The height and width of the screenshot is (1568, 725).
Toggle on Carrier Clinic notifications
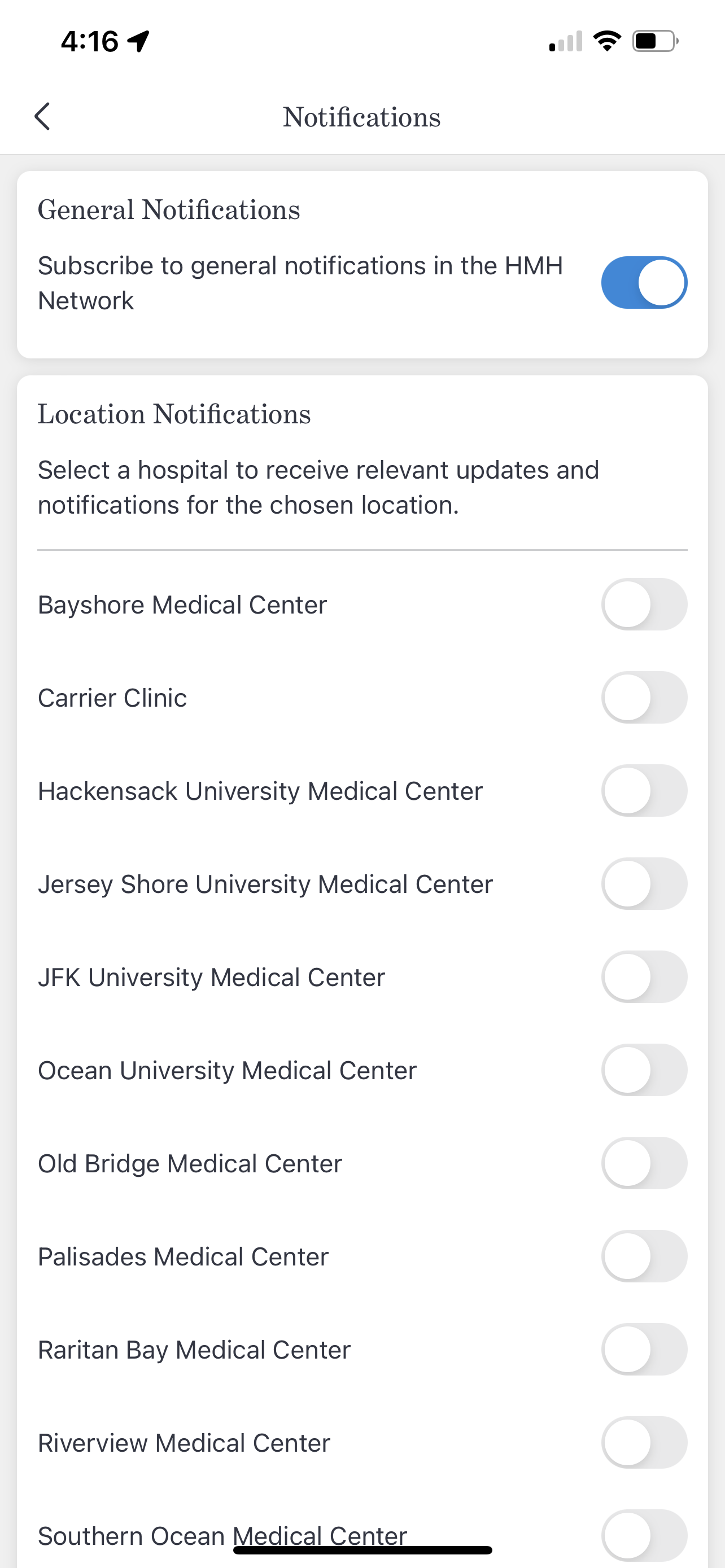[x=644, y=698]
